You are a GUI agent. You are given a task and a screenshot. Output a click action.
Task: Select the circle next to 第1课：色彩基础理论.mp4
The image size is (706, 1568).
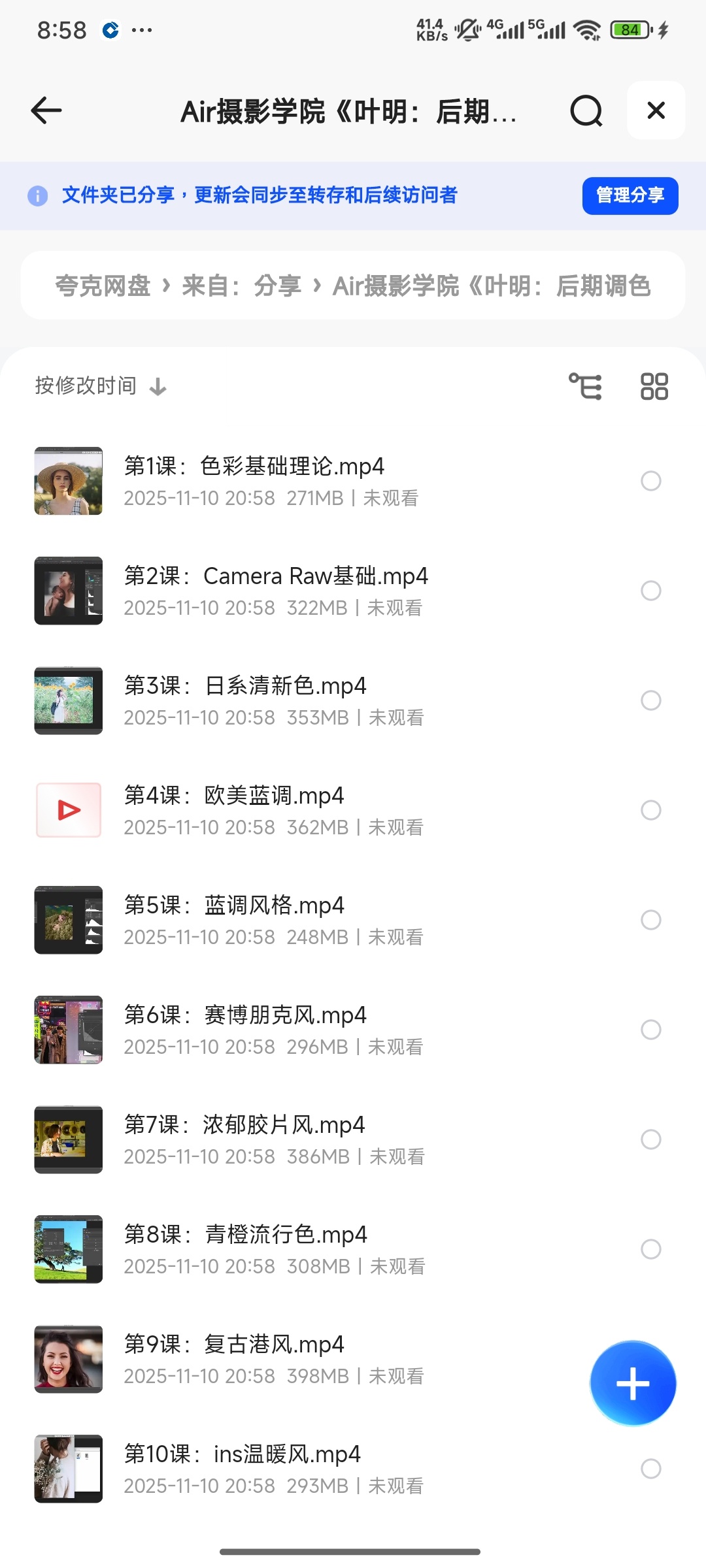pos(650,481)
